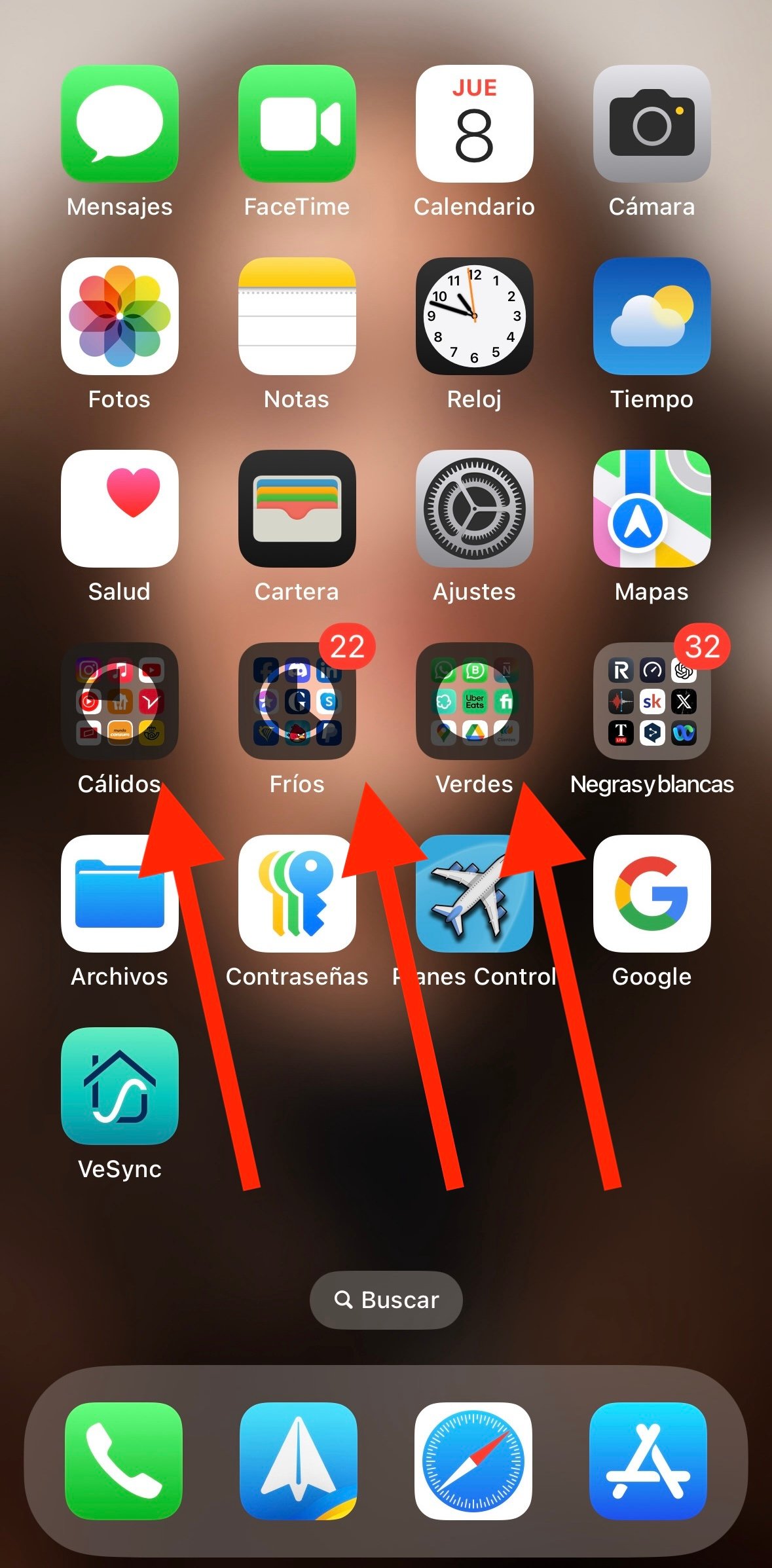Open the Calendario app
This screenshot has height=1568, width=772.
tap(475, 124)
